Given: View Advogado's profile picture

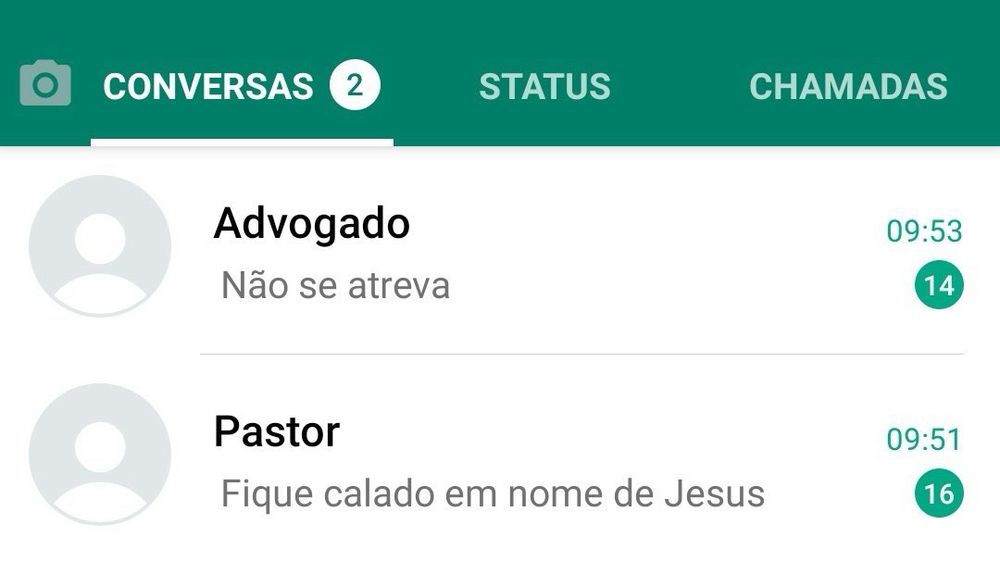Looking at the screenshot, I should pos(100,246).
